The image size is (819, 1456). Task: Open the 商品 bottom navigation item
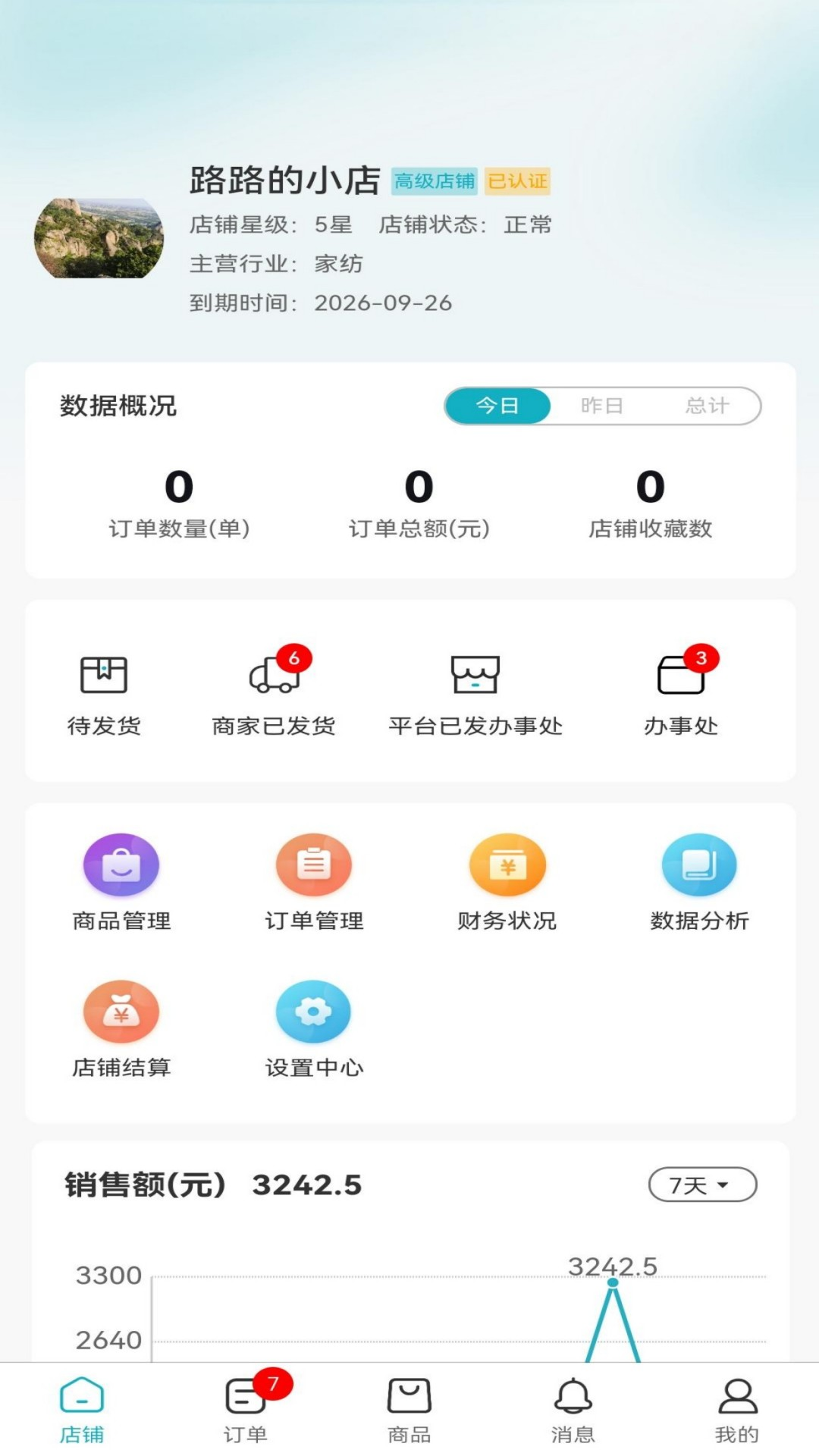pyautogui.click(x=409, y=1407)
